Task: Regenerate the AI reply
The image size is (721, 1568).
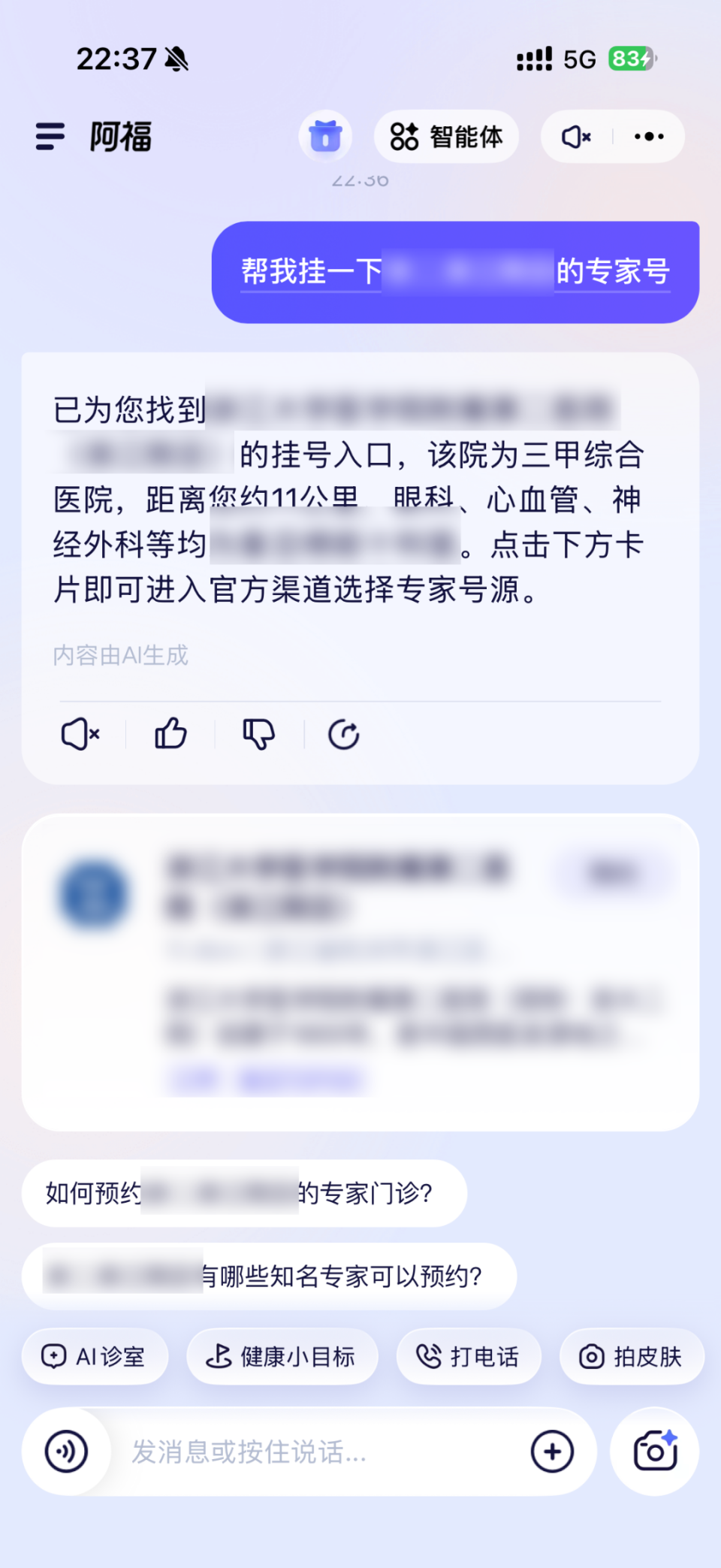Action: pos(344,734)
